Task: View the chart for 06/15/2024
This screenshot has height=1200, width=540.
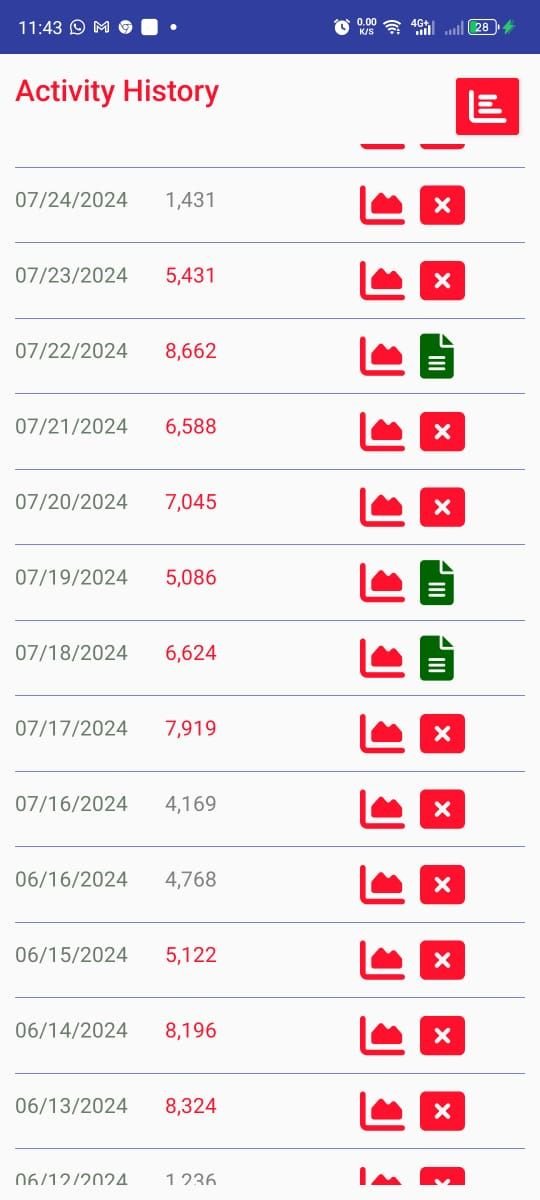Action: 382,960
